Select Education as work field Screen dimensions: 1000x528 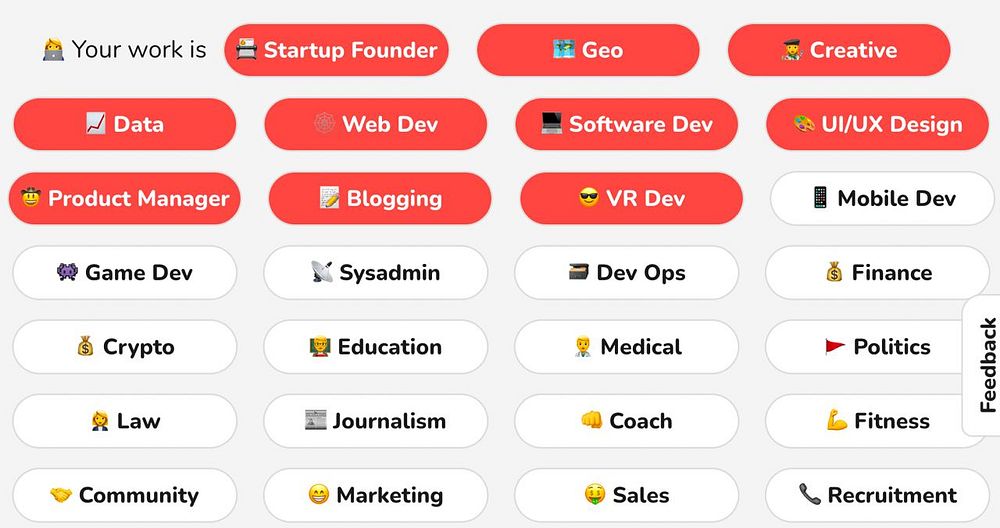(x=376, y=347)
